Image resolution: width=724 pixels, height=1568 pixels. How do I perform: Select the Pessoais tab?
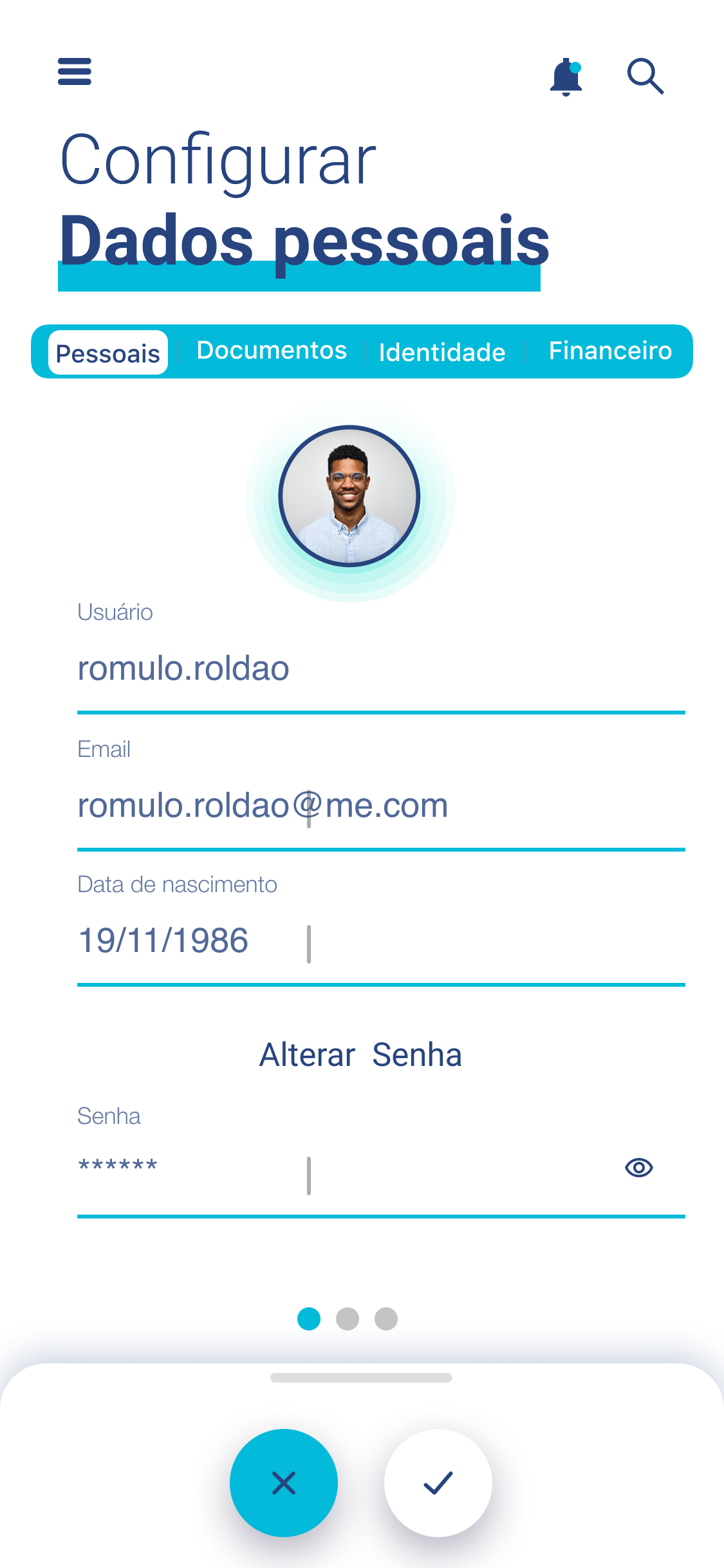108,353
